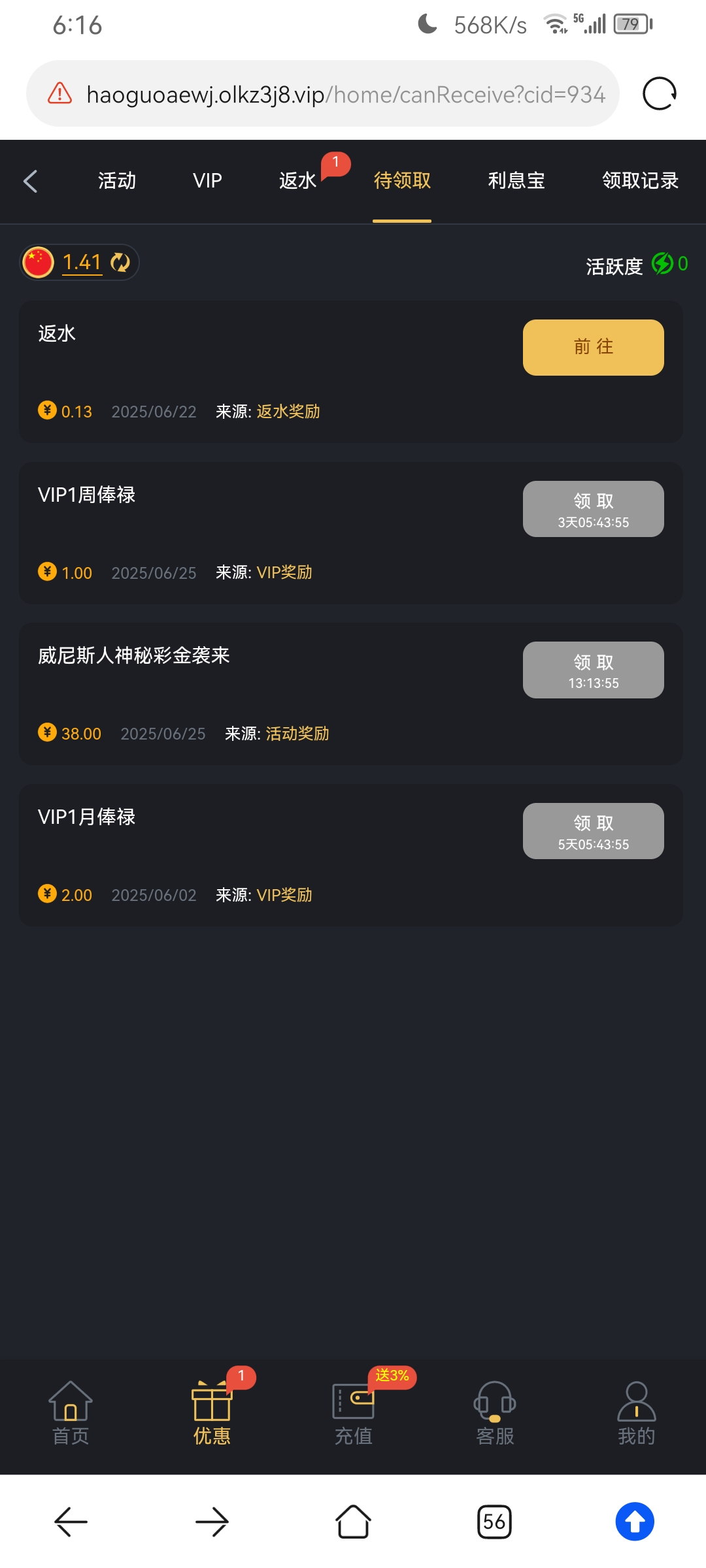Switch to the 活动 tab

click(x=117, y=181)
